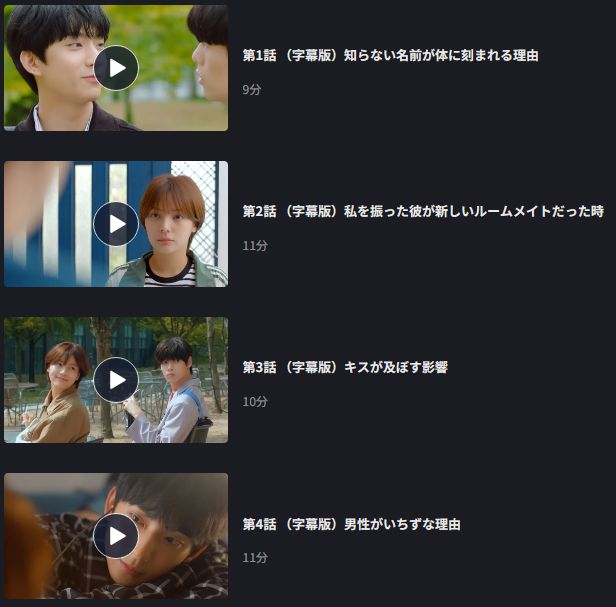
Task: Play episode 2 video thumbnail
Action: pos(116,224)
